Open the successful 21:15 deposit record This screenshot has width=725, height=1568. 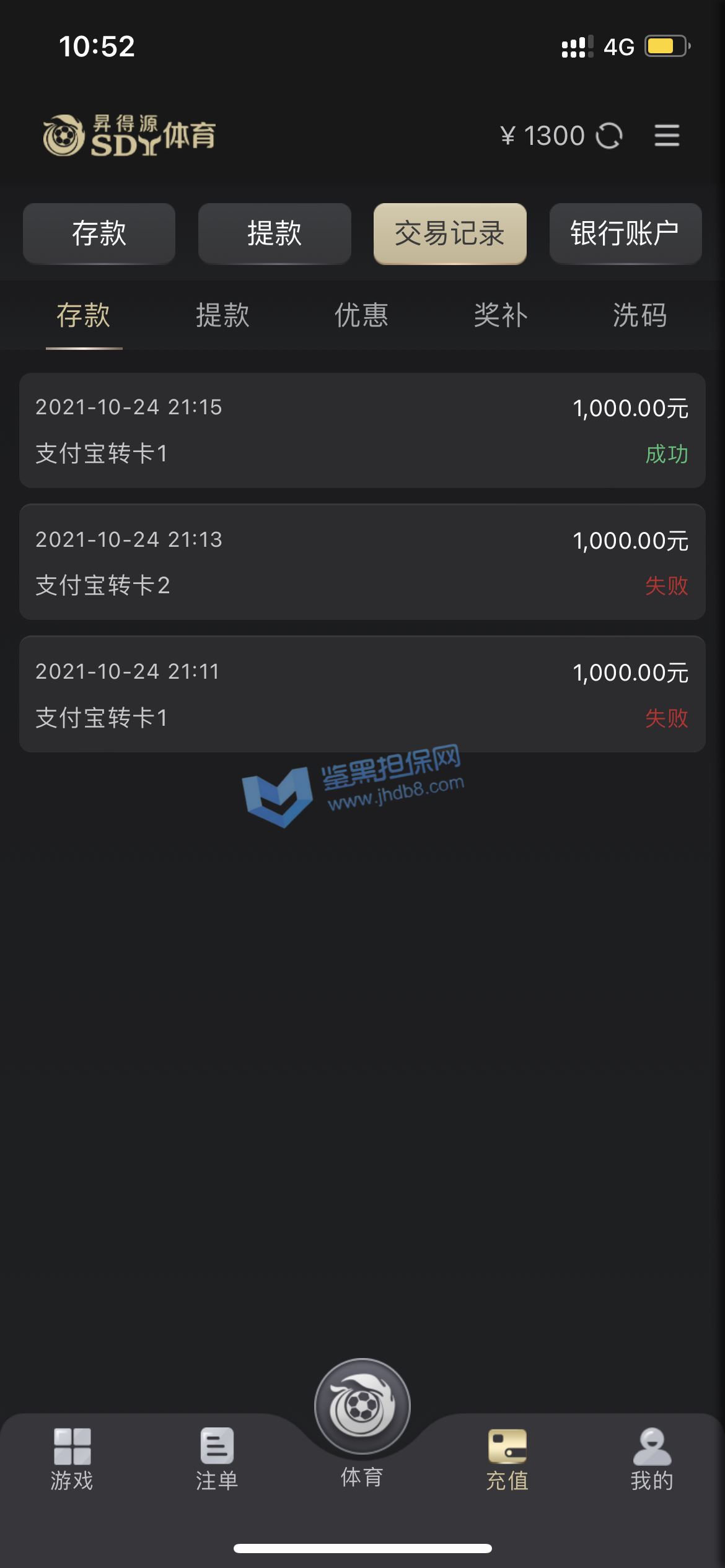[x=362, y=430]
